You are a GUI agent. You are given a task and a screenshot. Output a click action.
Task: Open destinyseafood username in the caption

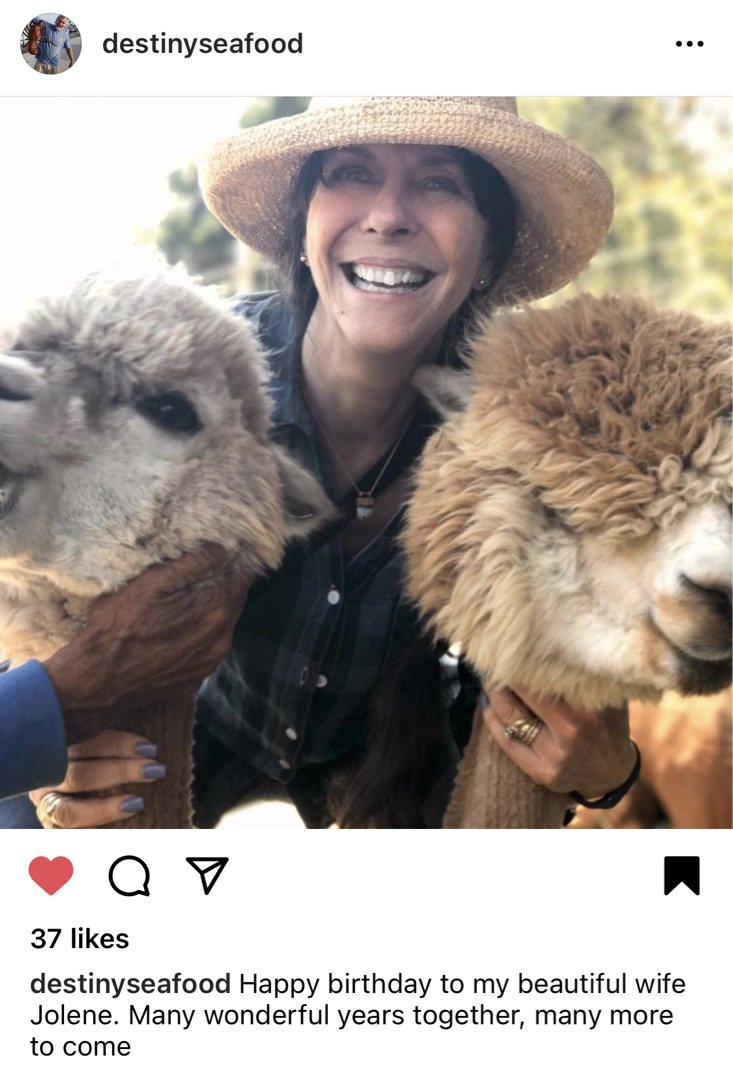[131, 984]
